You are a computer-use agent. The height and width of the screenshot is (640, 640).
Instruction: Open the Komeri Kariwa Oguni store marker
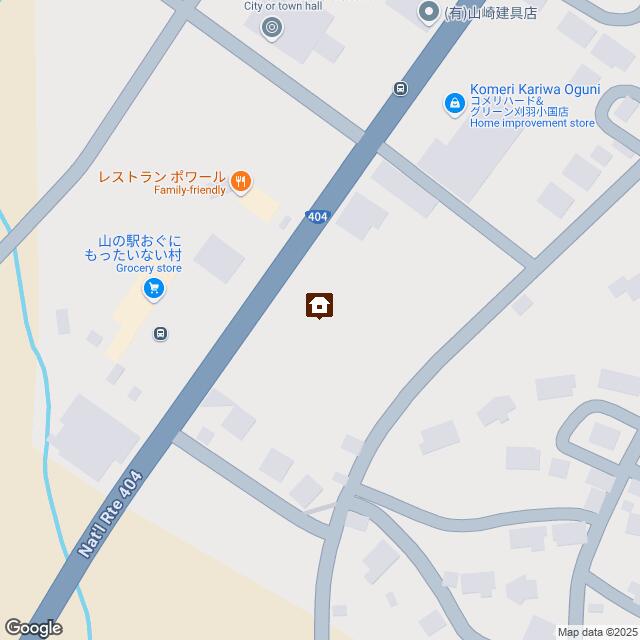[x=455, y=103]
